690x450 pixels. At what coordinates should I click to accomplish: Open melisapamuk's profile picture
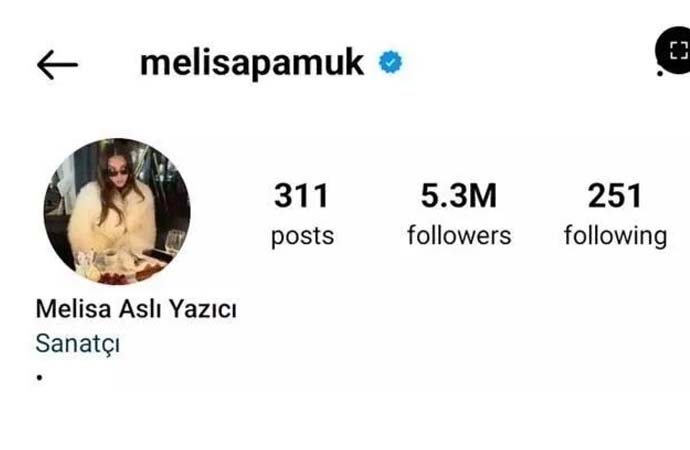tap(117, 212)
